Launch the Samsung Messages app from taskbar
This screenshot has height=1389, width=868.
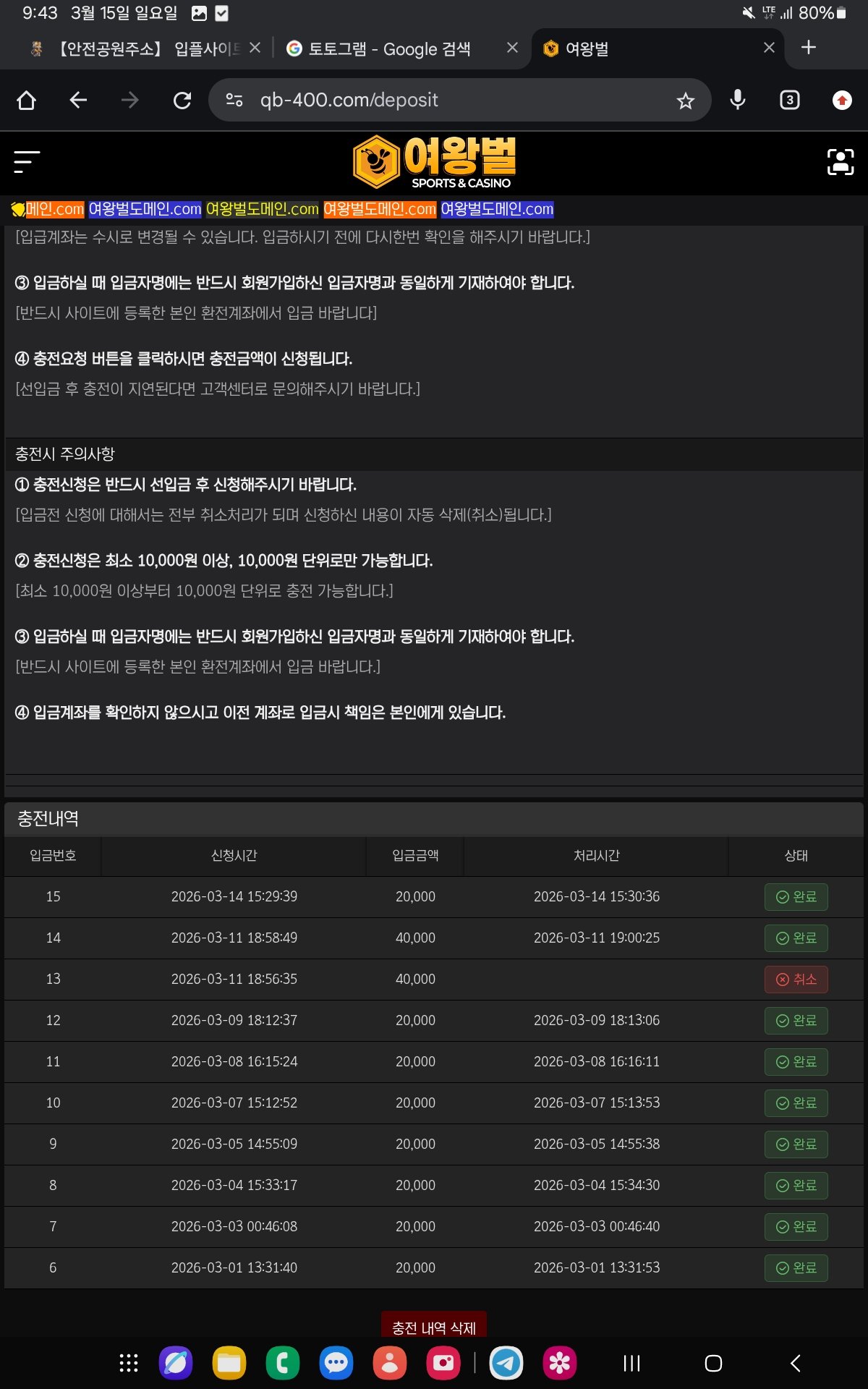[336, 1364]
